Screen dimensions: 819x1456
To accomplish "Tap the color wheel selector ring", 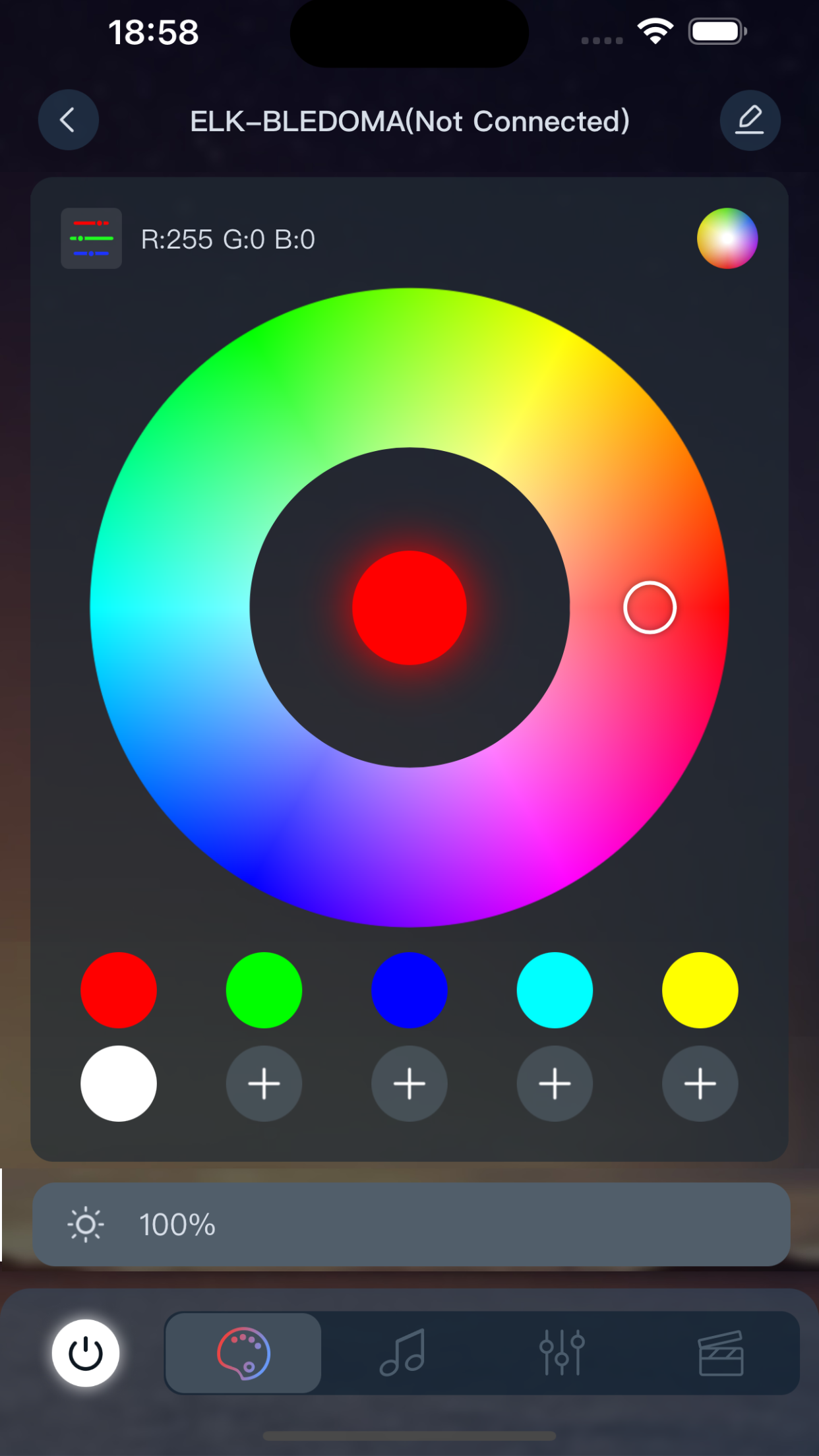I will pos(649,607).
